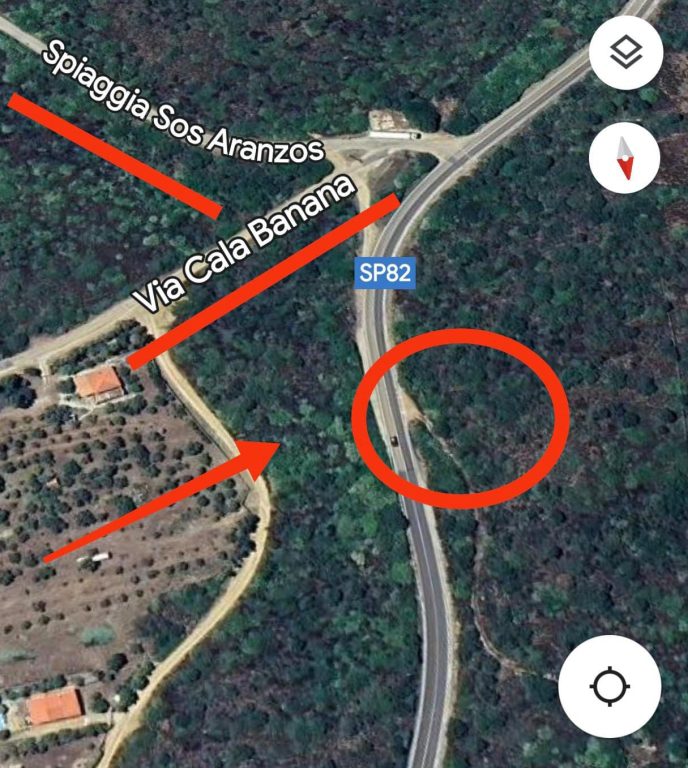Tap the compass to reset north

625,158
